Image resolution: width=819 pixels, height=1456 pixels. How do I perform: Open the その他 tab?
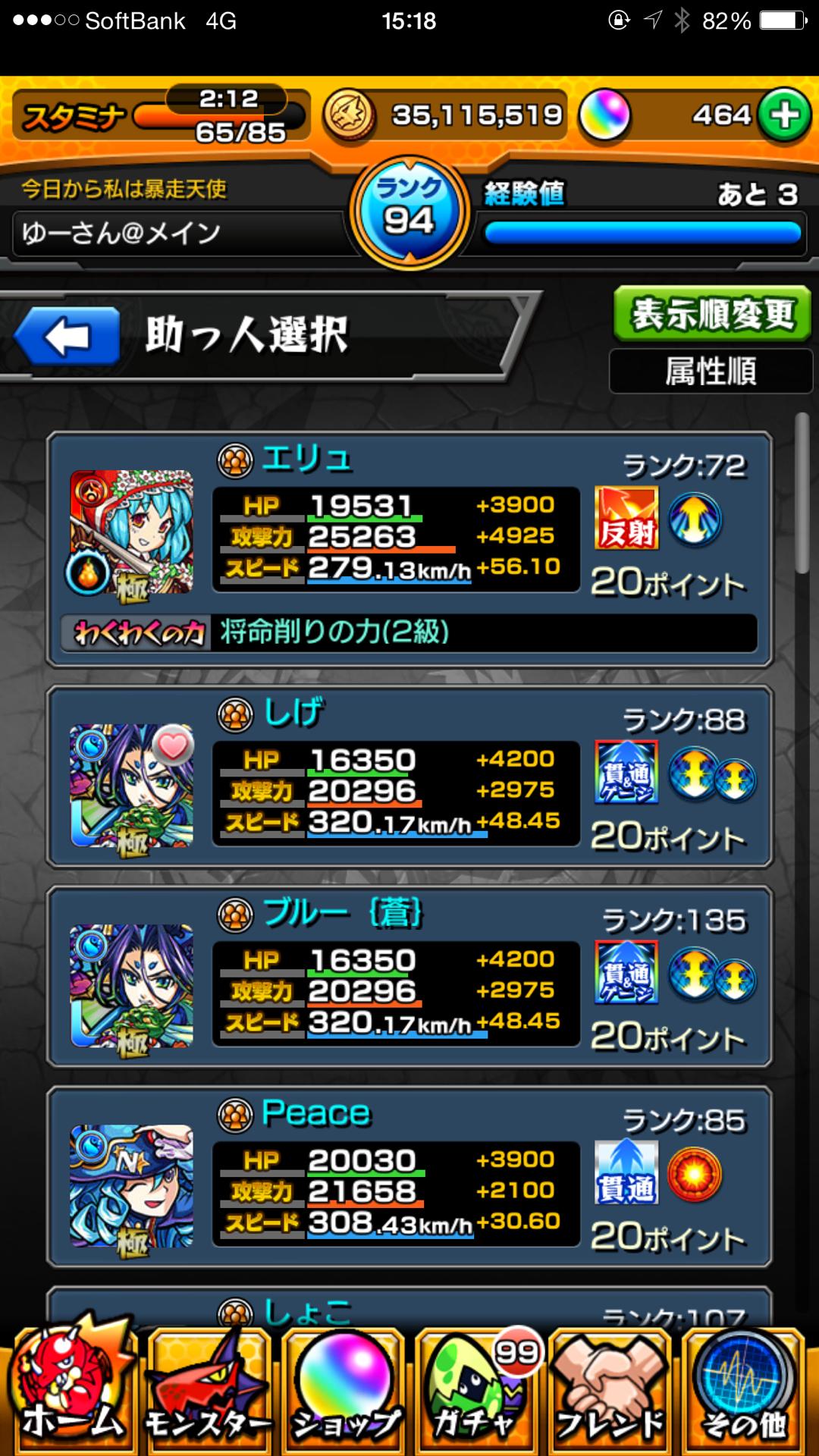point(745,1392)
